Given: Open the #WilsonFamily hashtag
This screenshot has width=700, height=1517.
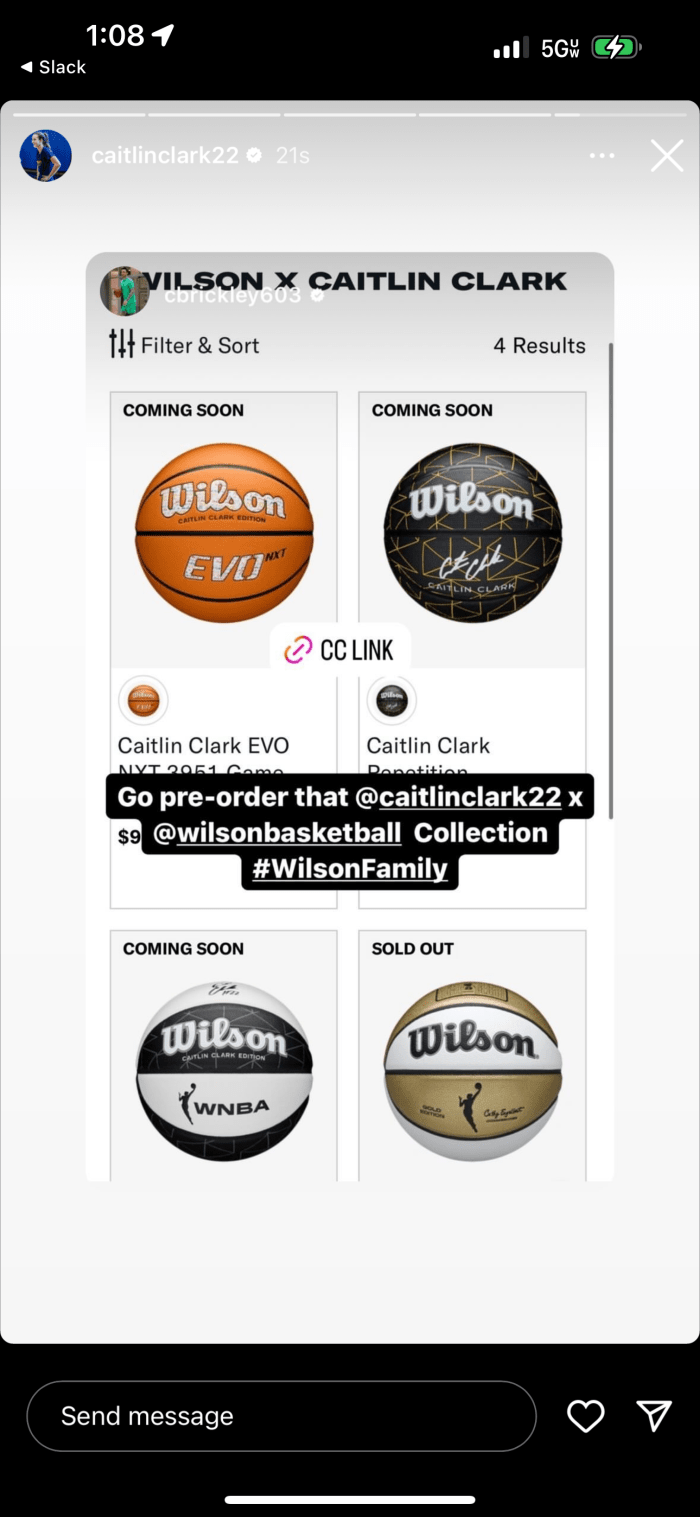Looking at the screenshot, I should [x=350, y=868].
